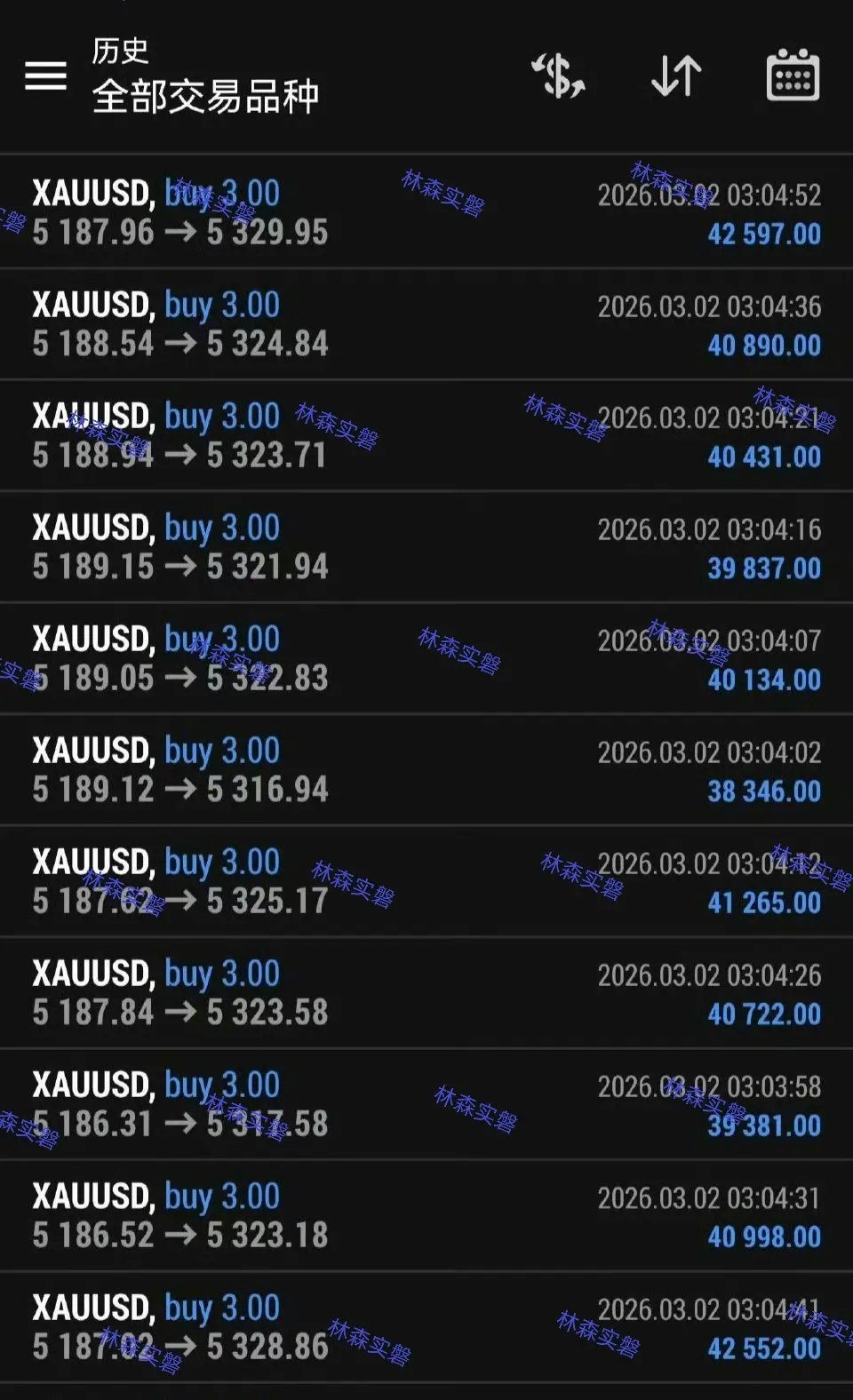This screenshot has width=853, height=1400.
Task: Open the symbol filter with the dollar icon
Action: 558,76
